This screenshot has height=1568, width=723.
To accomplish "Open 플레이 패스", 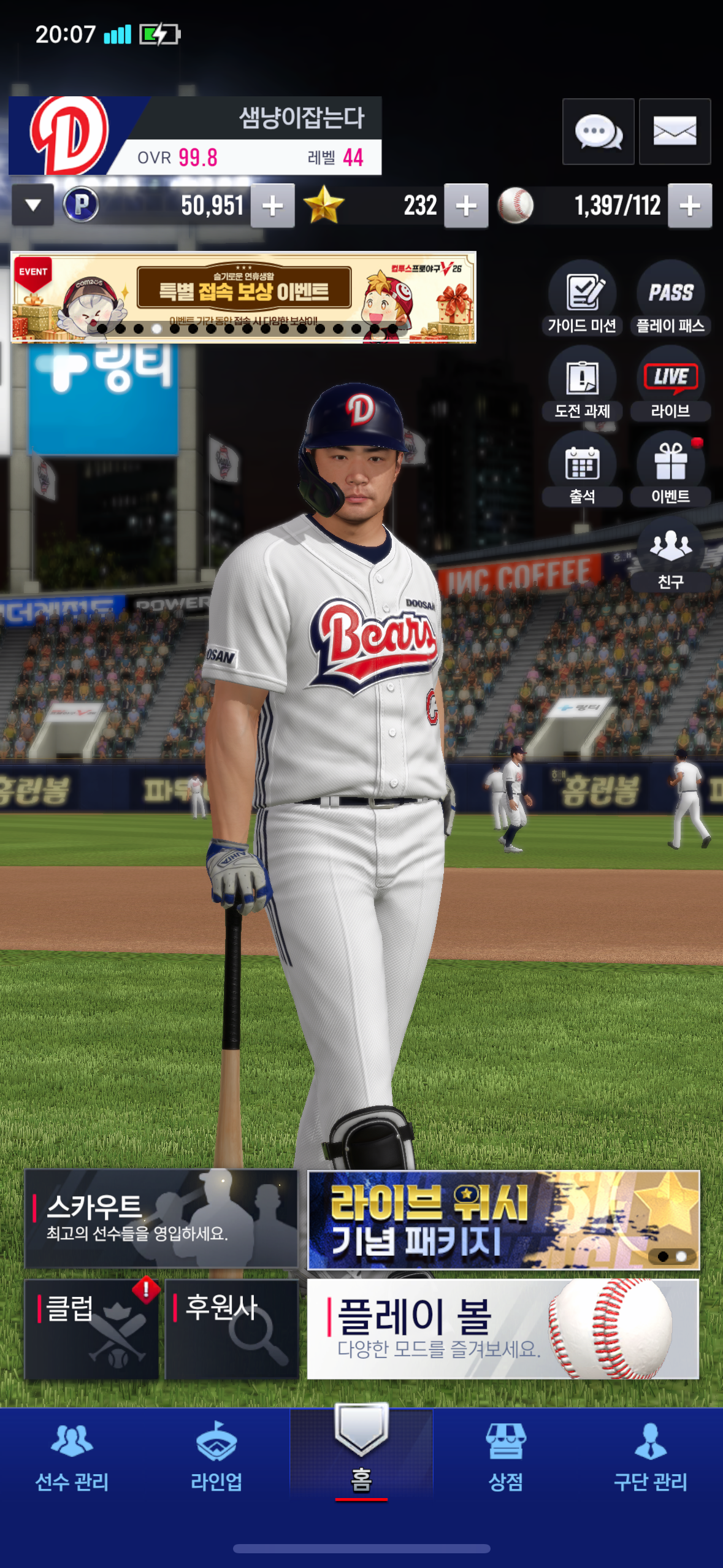I will click(671, 298).
